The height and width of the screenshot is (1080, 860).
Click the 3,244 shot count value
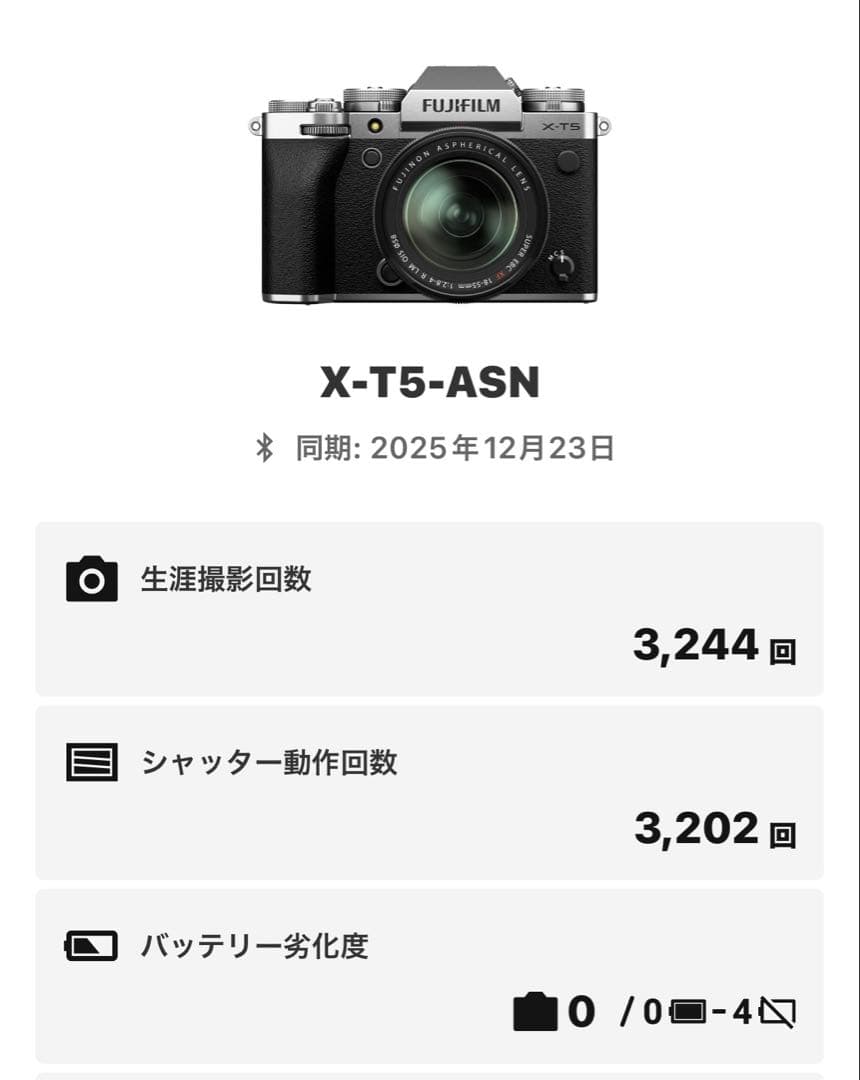693,645
